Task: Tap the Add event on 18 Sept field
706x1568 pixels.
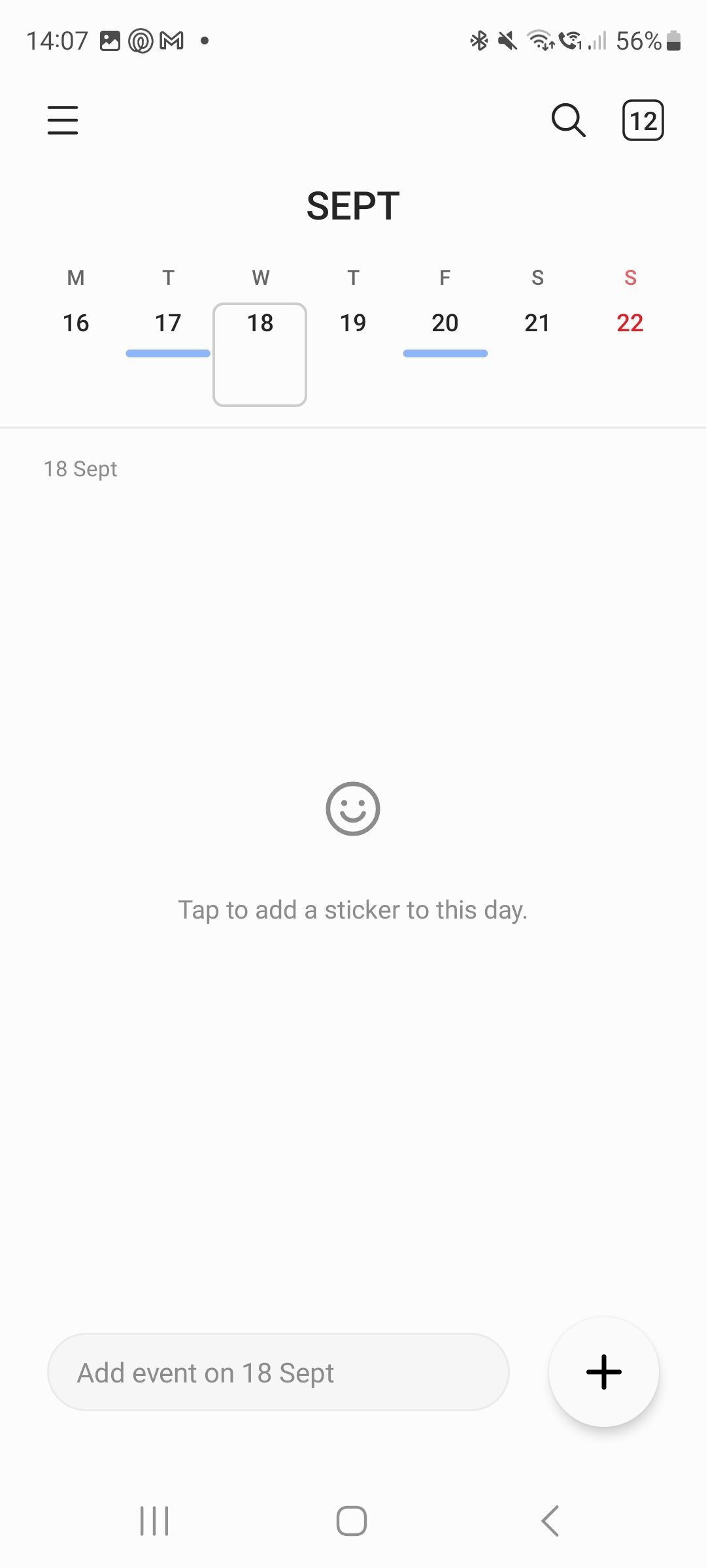Action: (x=278, y=1372)
